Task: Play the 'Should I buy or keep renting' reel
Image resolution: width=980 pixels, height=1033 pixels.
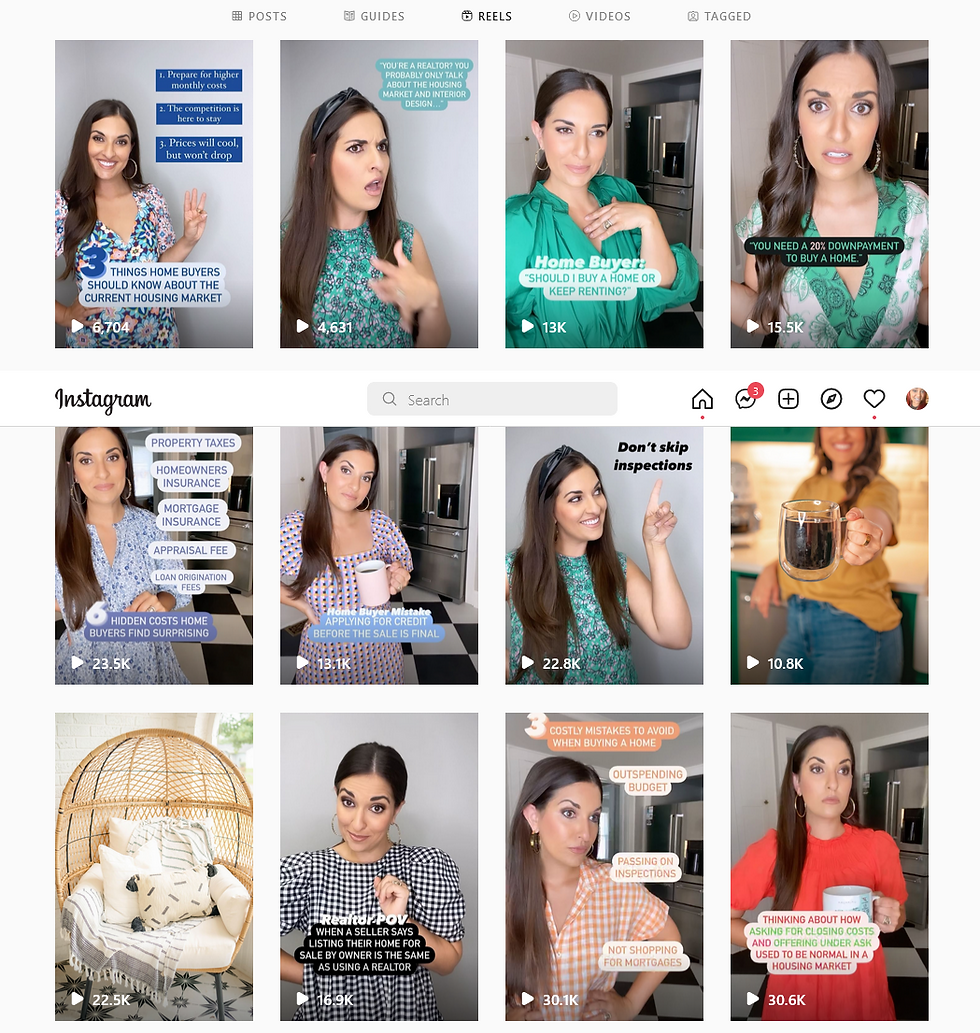Action: (x=604, y=194)
